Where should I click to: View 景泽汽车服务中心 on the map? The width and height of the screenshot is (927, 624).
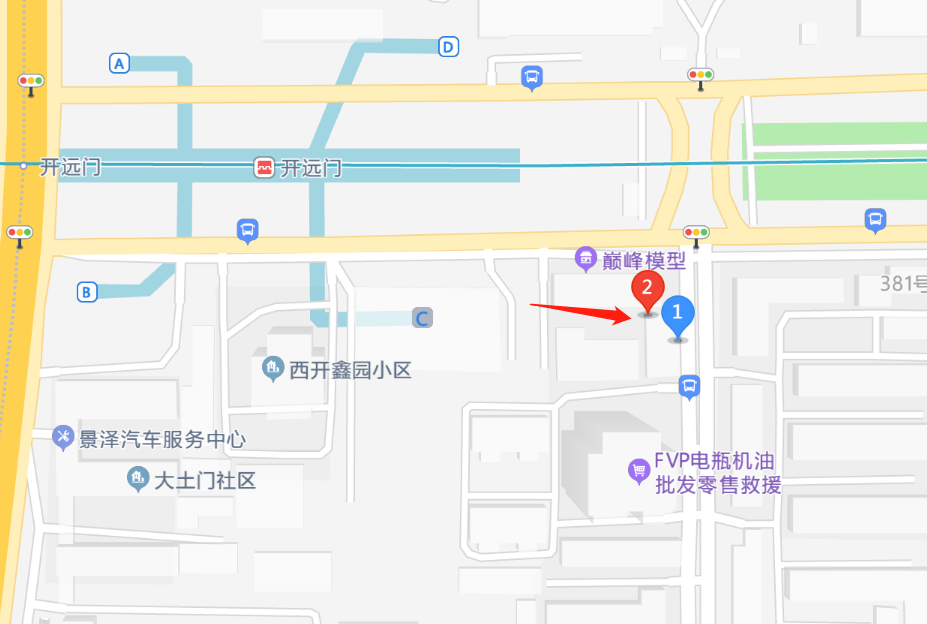click(62, 438)
